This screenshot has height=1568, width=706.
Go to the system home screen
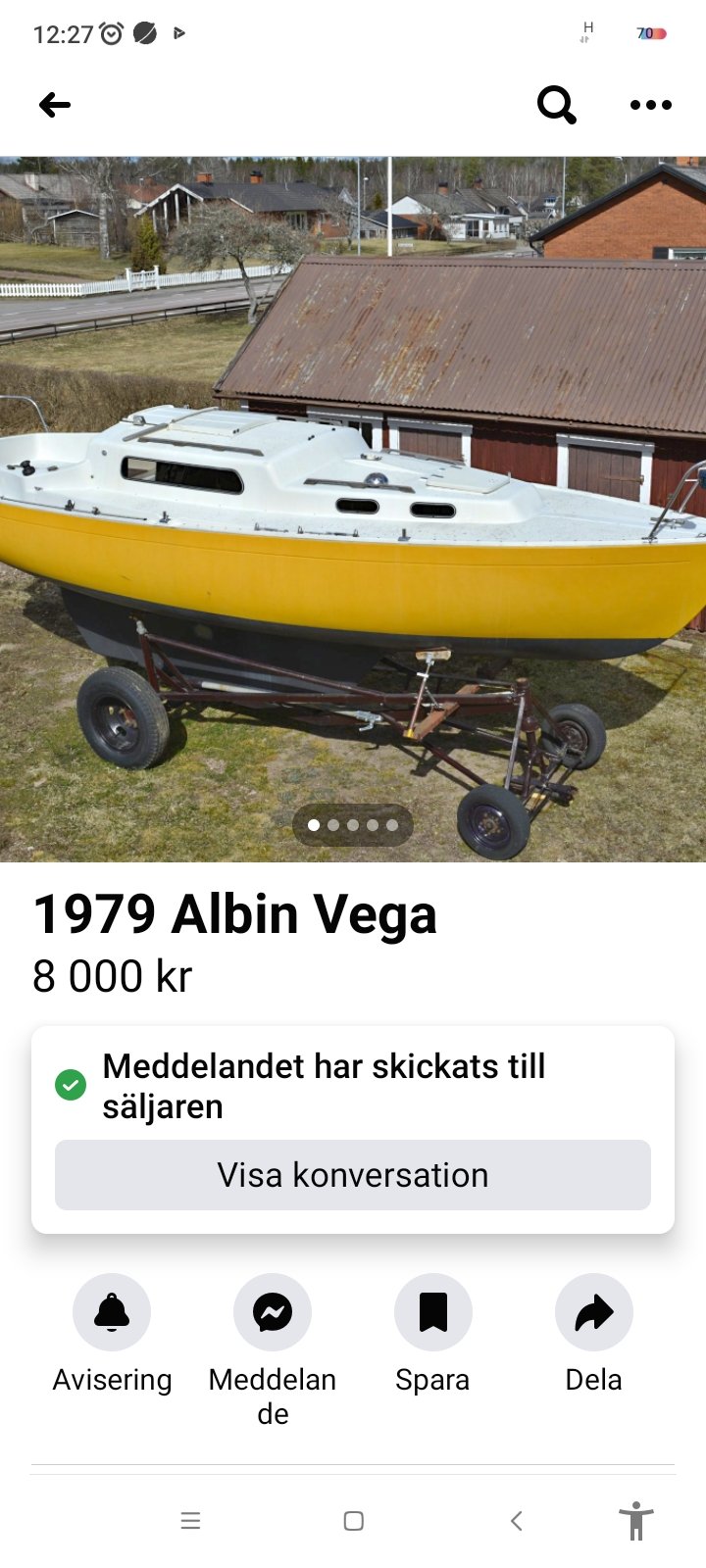[x=354, y=1521]
